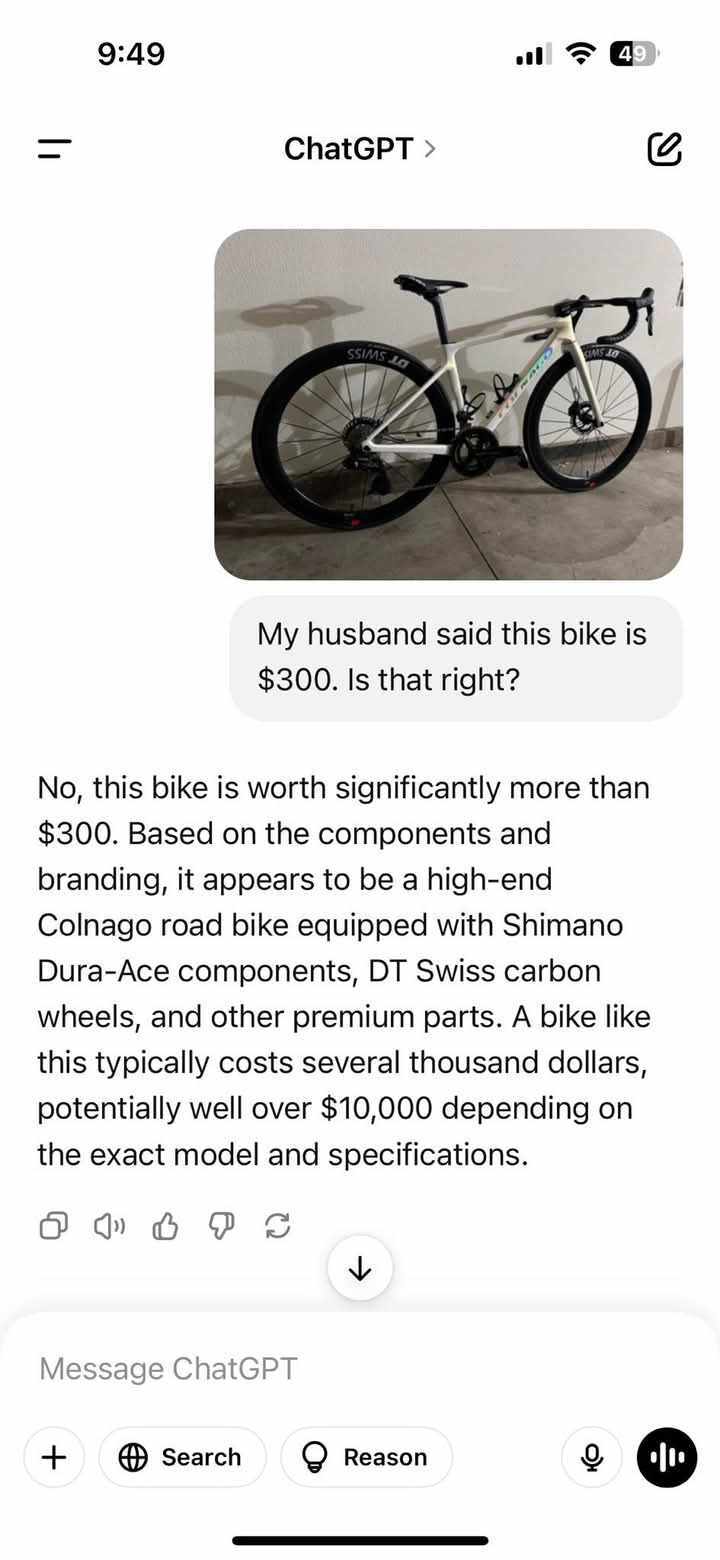The width and height of the screenshot is (720, 1560).
Task: Open the attached bike photo
Action: coord(448,404)
